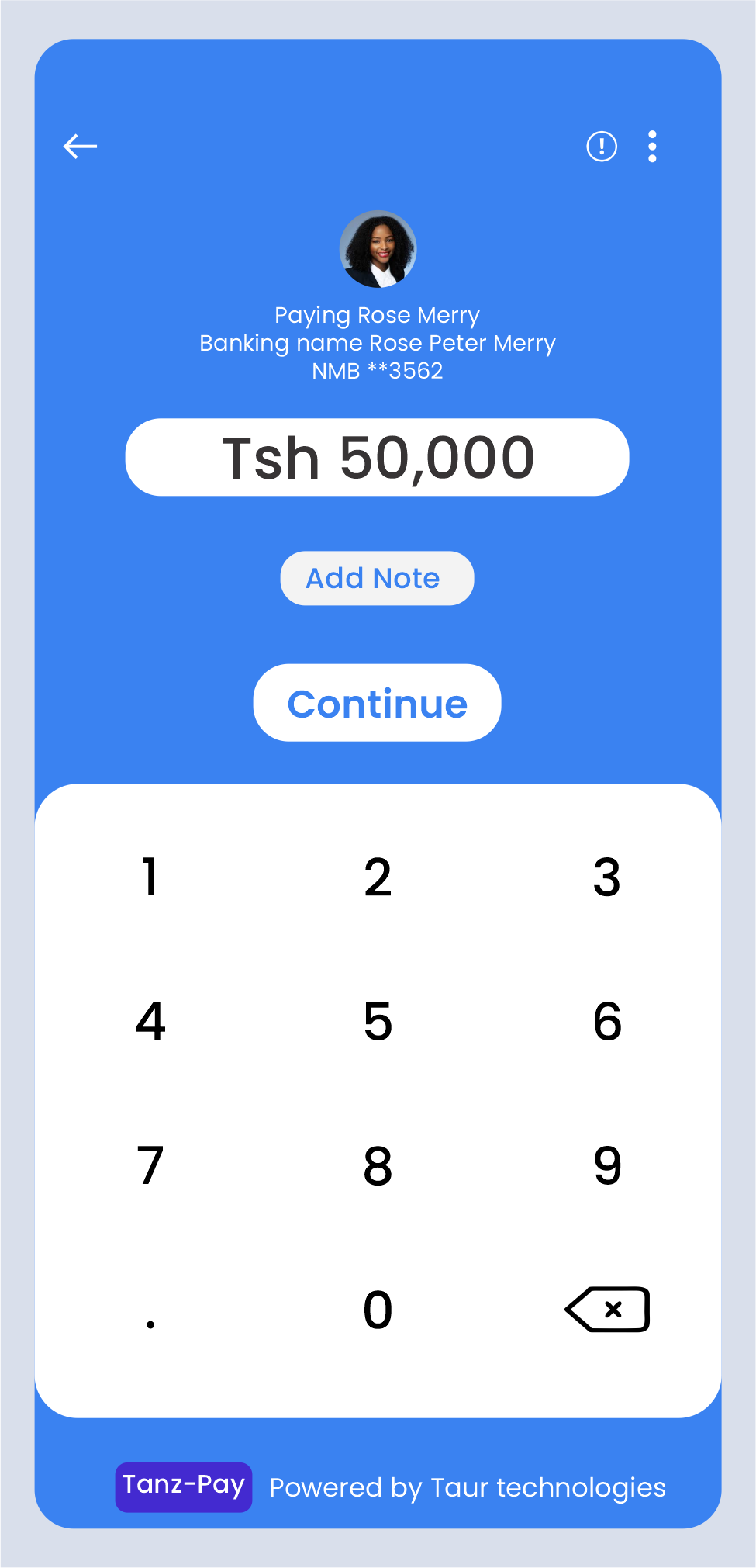The width and height of the screenshot is (756, 1568).
Task: Enter digit 1 on the keypad
Action: [150, 877]
